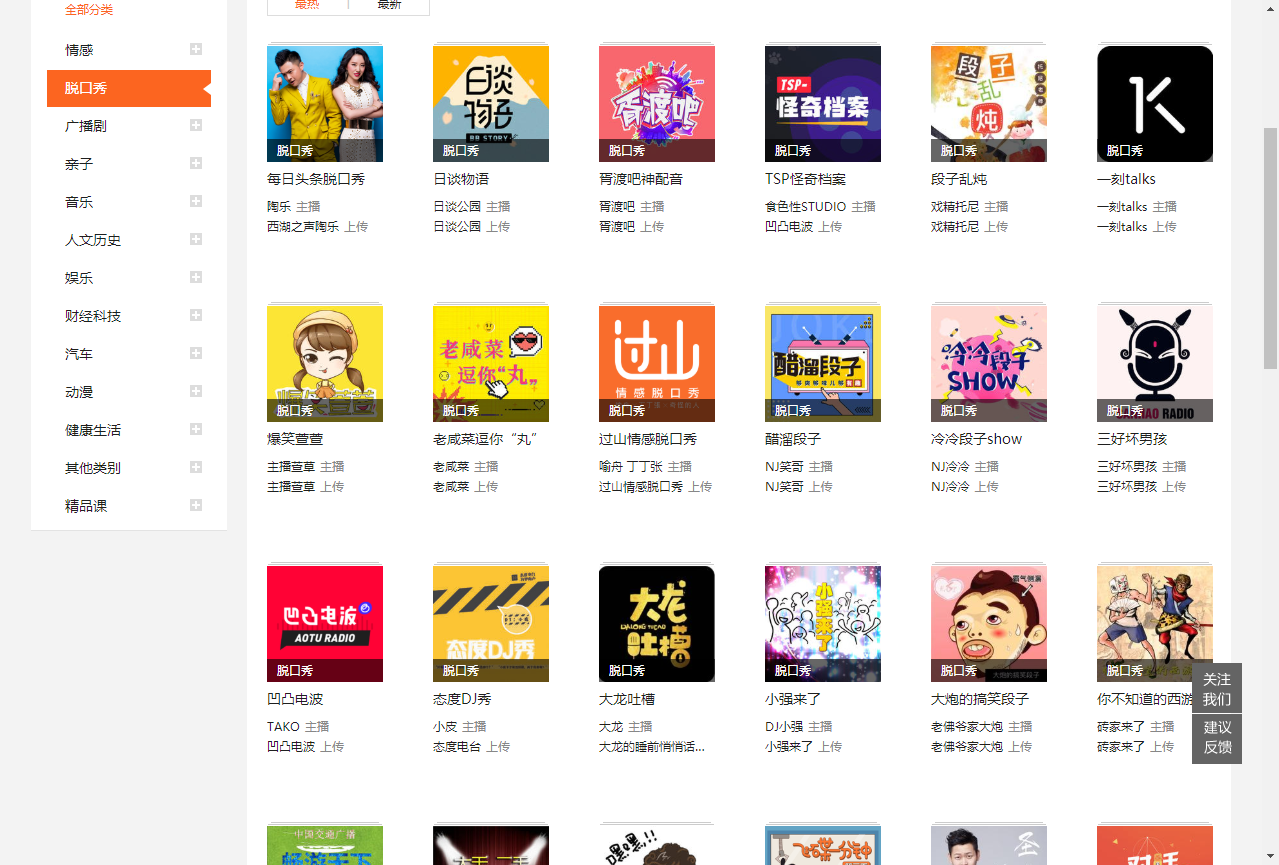Open the 情感 category
This screenshot has width=1279, height=865.
(x=79, y=50)
